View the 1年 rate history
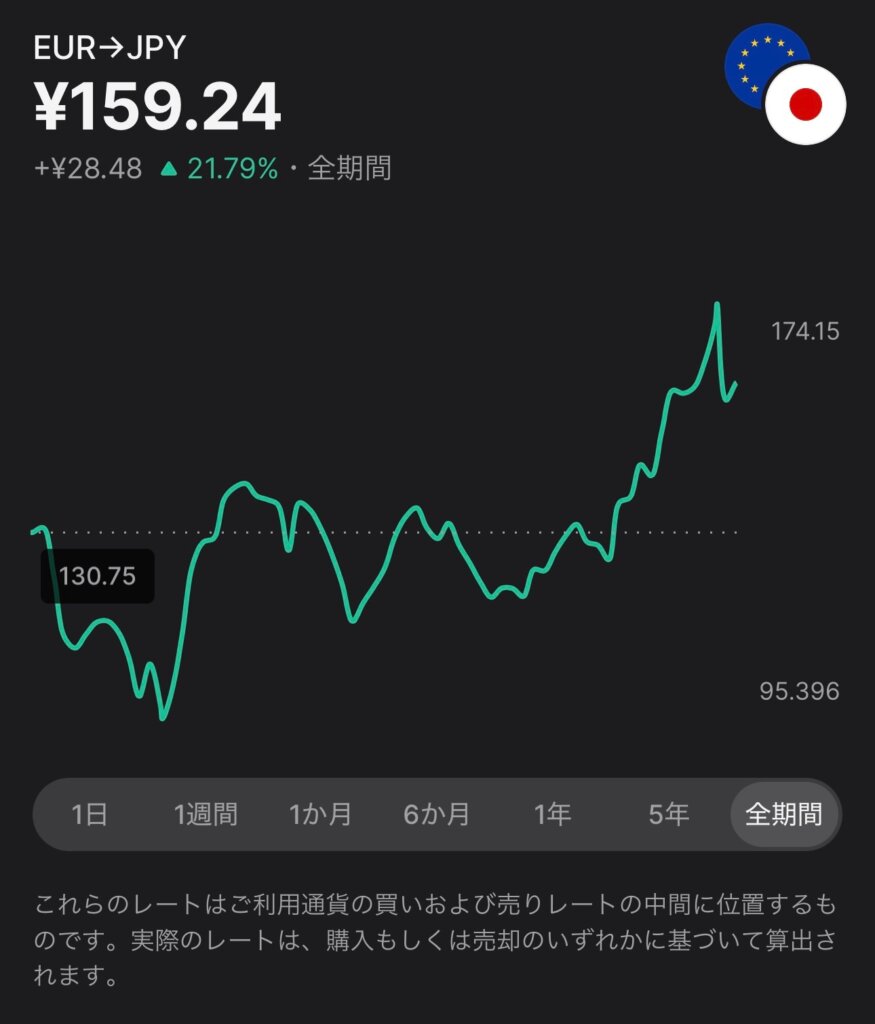 (552, 814)
